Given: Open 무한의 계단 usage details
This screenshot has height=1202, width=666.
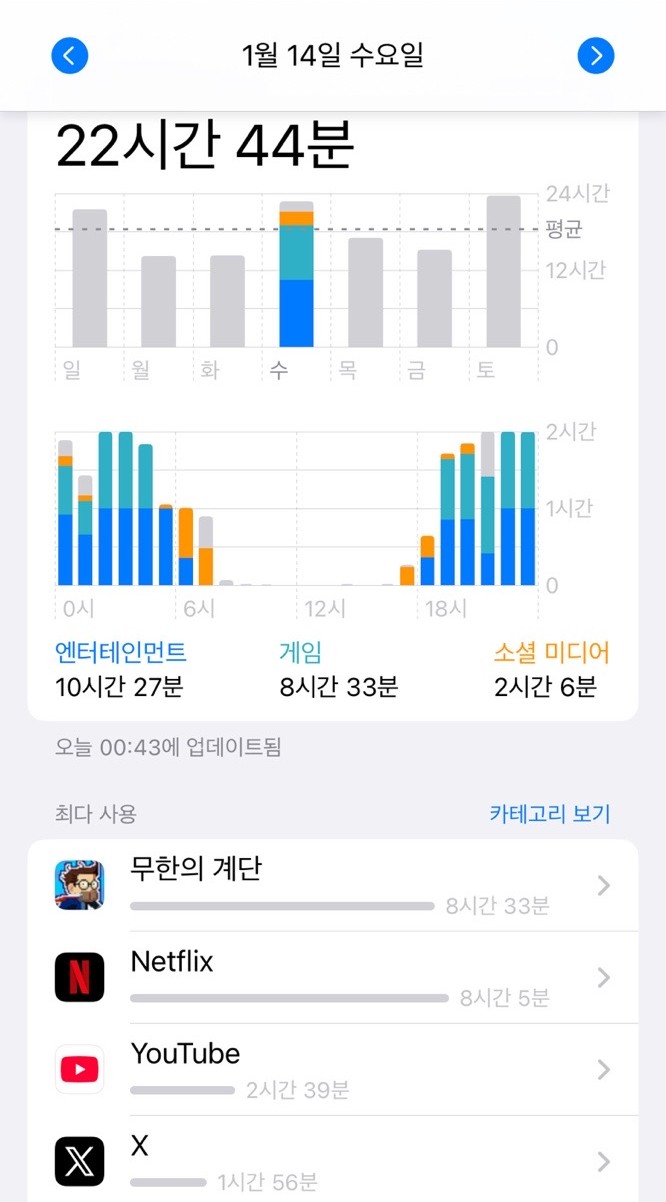Looking at the screenshot, I should 332,886.
